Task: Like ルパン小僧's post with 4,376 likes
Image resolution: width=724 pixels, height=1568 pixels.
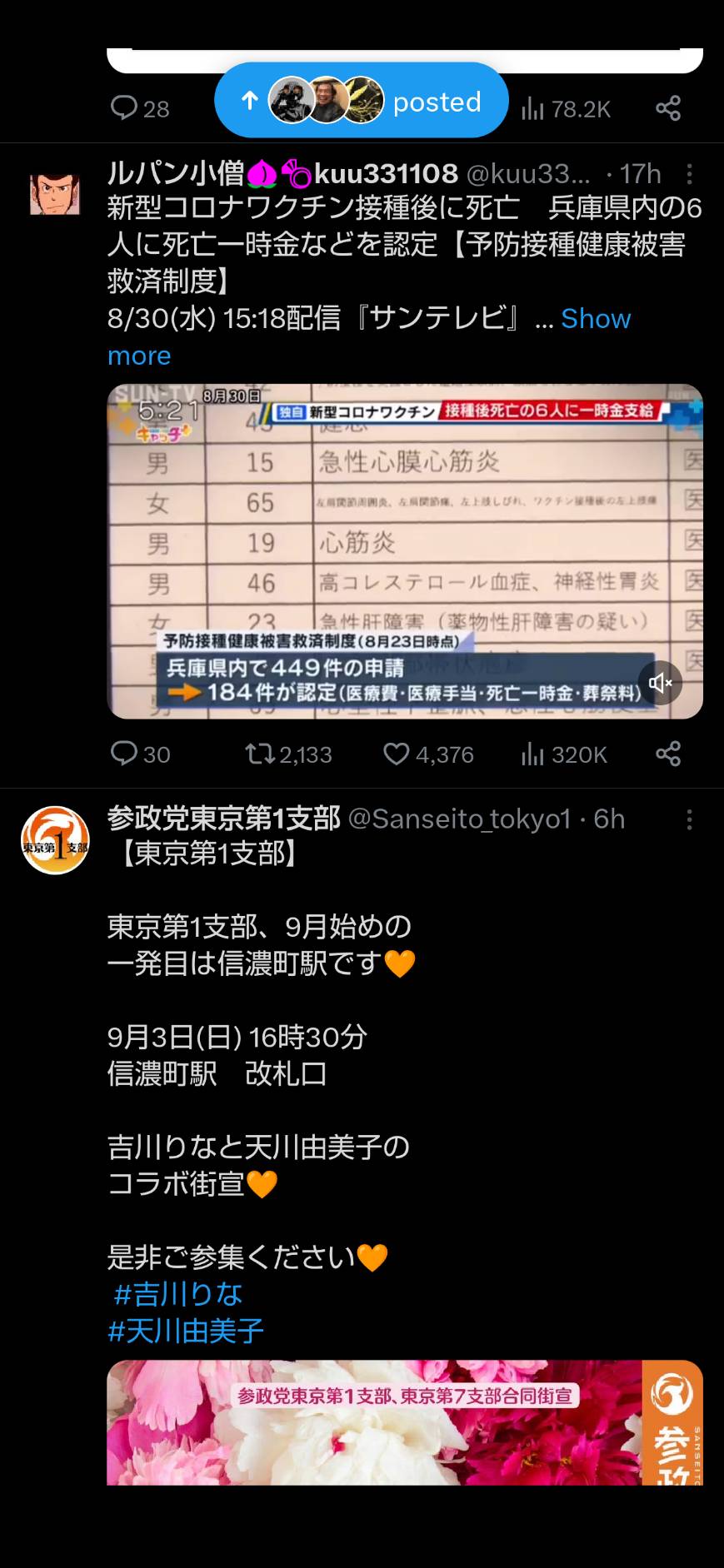Action: coord(428,754)
